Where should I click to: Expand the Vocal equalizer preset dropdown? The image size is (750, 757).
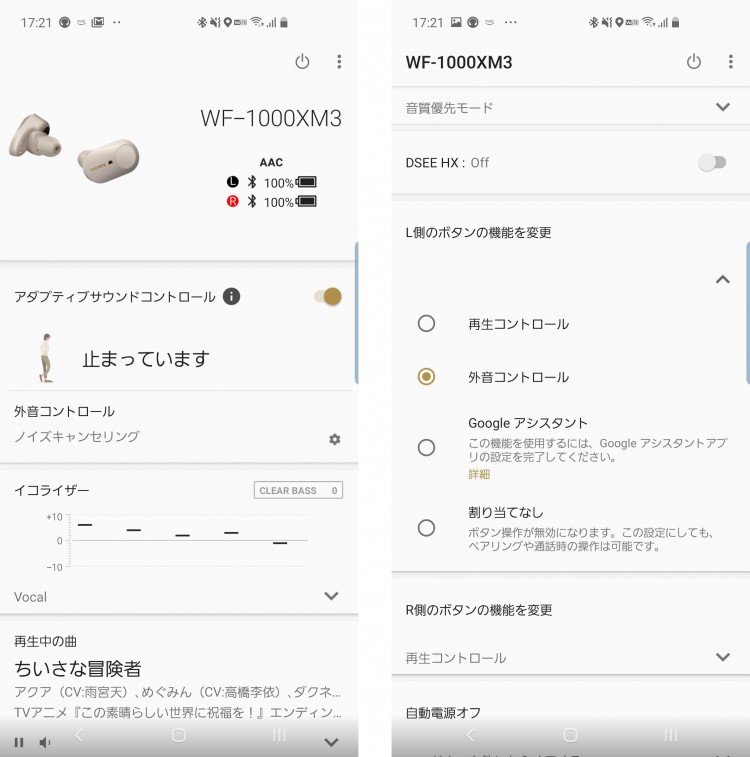(332, 596)
